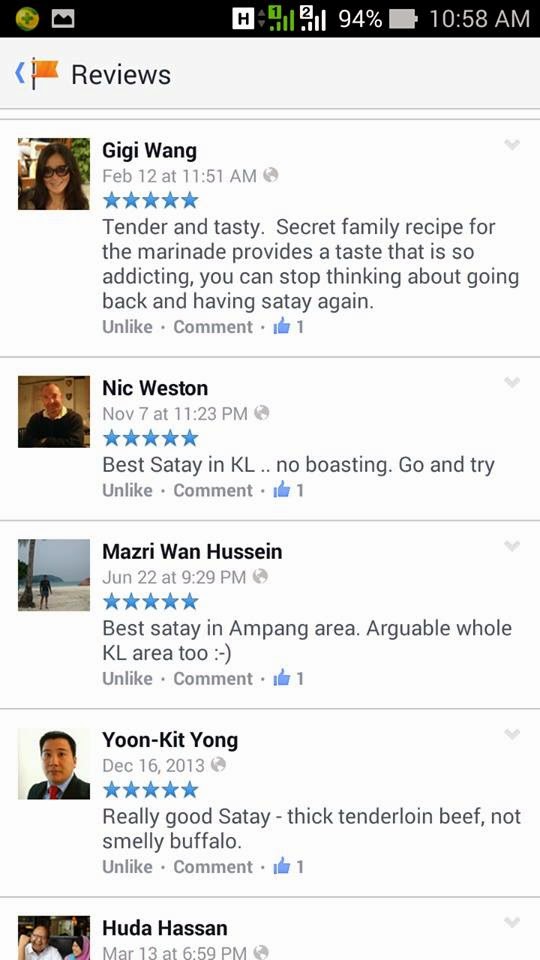This screenshot has width=540, height=960.
Task: View Nic Weston's profile by name
Action: click(155, 388)
